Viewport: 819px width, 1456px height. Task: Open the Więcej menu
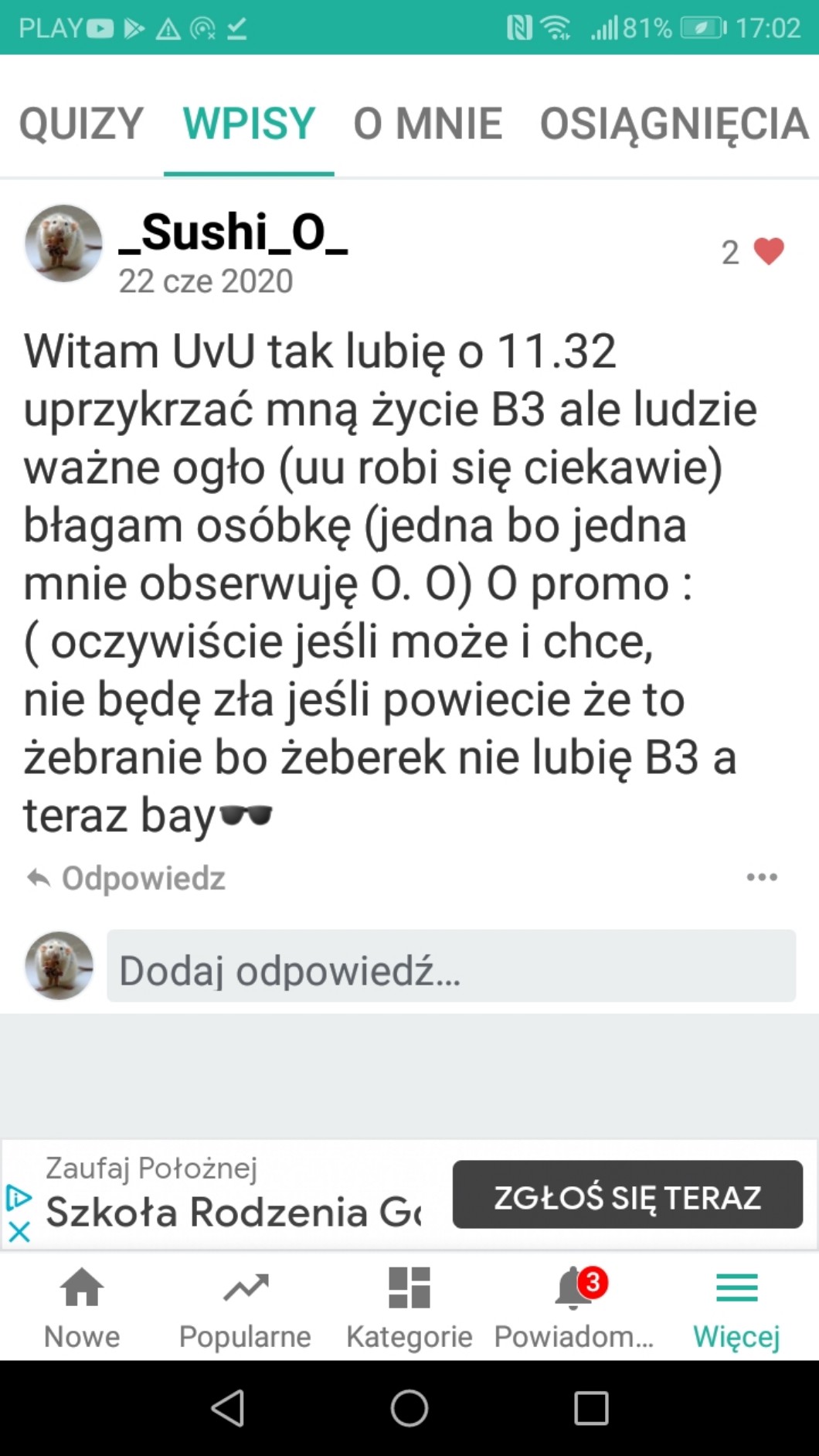pos(736,1307)
